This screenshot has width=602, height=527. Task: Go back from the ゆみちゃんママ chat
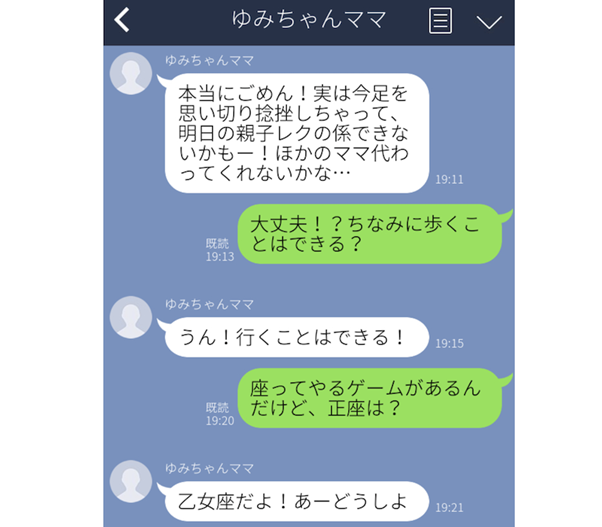pyautogui.click(x=122, y=20)
